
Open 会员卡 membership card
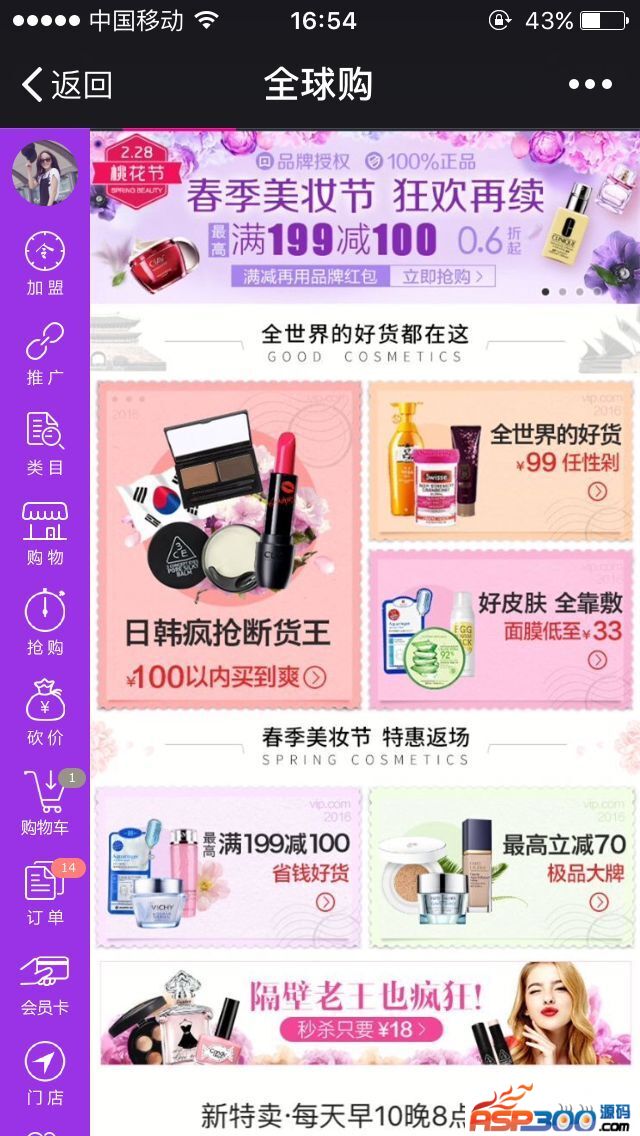44,983
